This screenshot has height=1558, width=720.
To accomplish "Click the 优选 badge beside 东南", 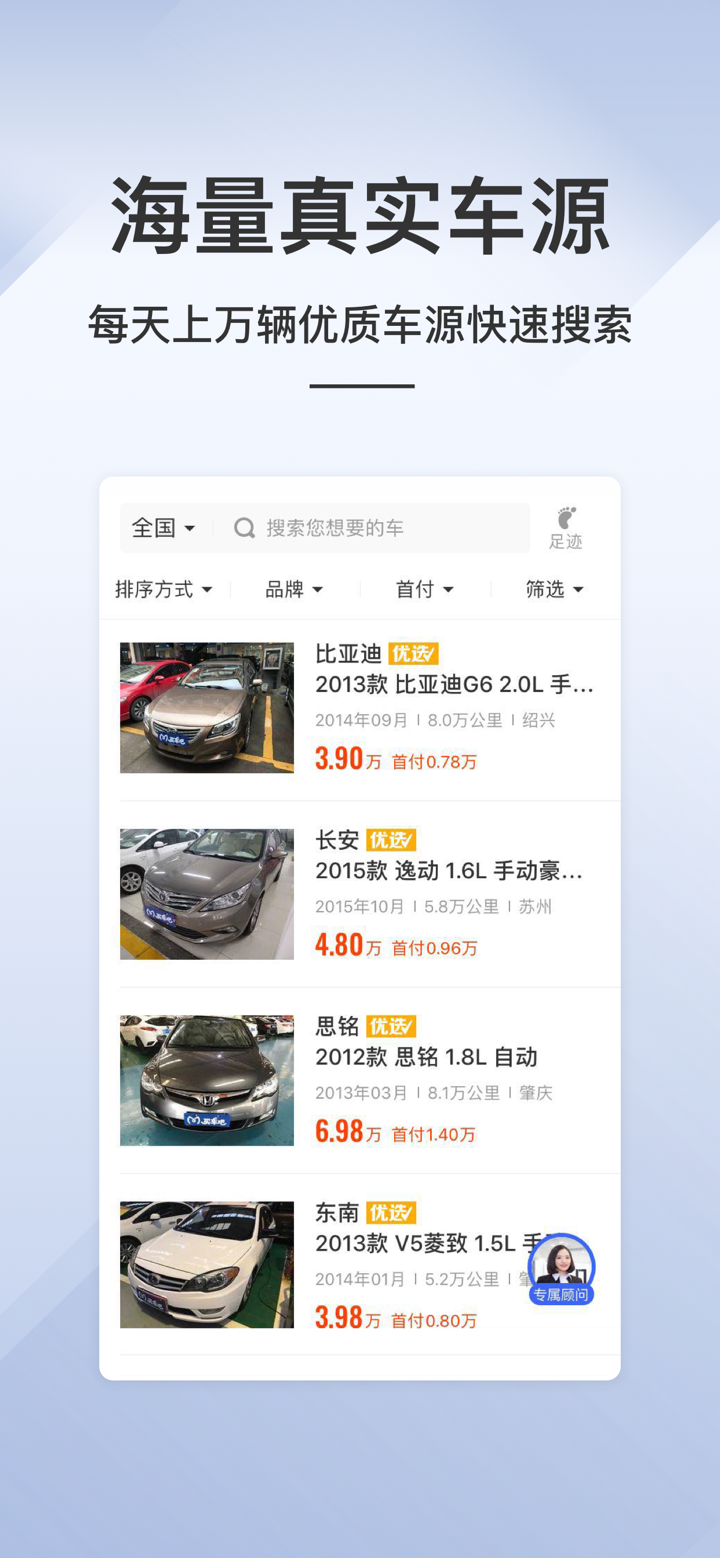I will pyautogui.click(x=390, y=1212).
